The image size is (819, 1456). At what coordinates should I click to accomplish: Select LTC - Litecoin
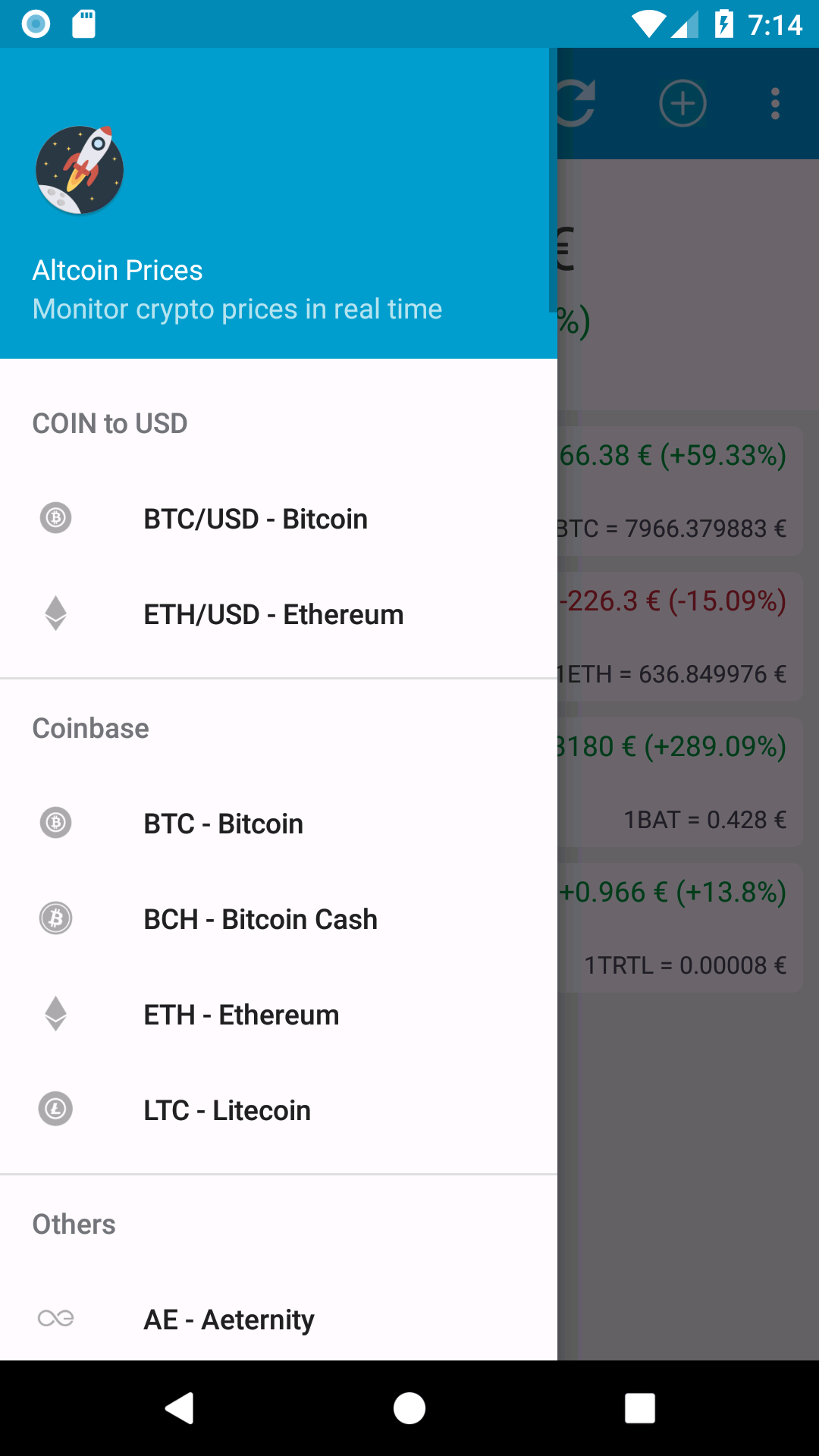(227, 1110)
